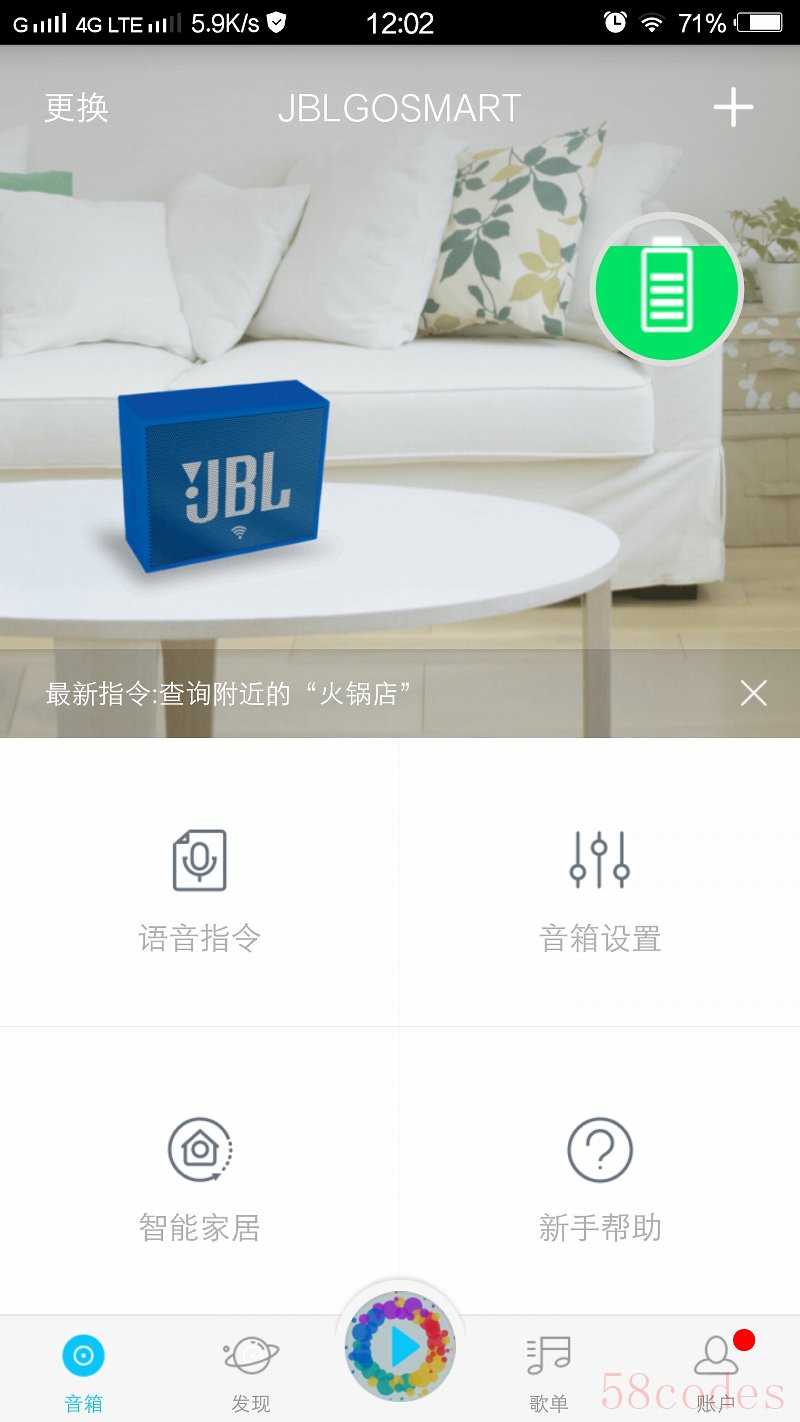Switch to the 发现 tab
The width and height of the screenshot is (800, 1422).
pos(251,1371)
